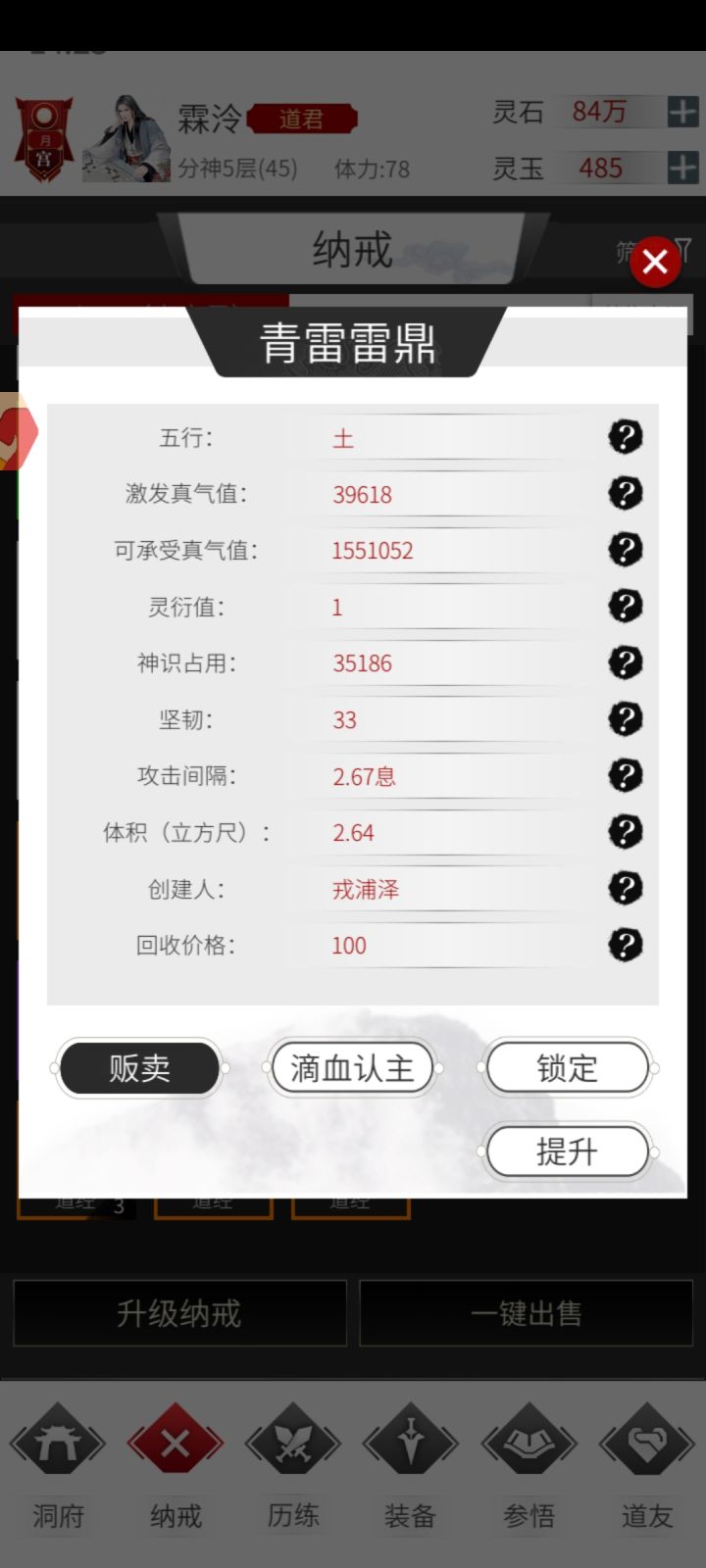The height and width of the screenshot is (1568, 706).
Task: Tap creator name 戎浦泽
Action: point(364,889)
